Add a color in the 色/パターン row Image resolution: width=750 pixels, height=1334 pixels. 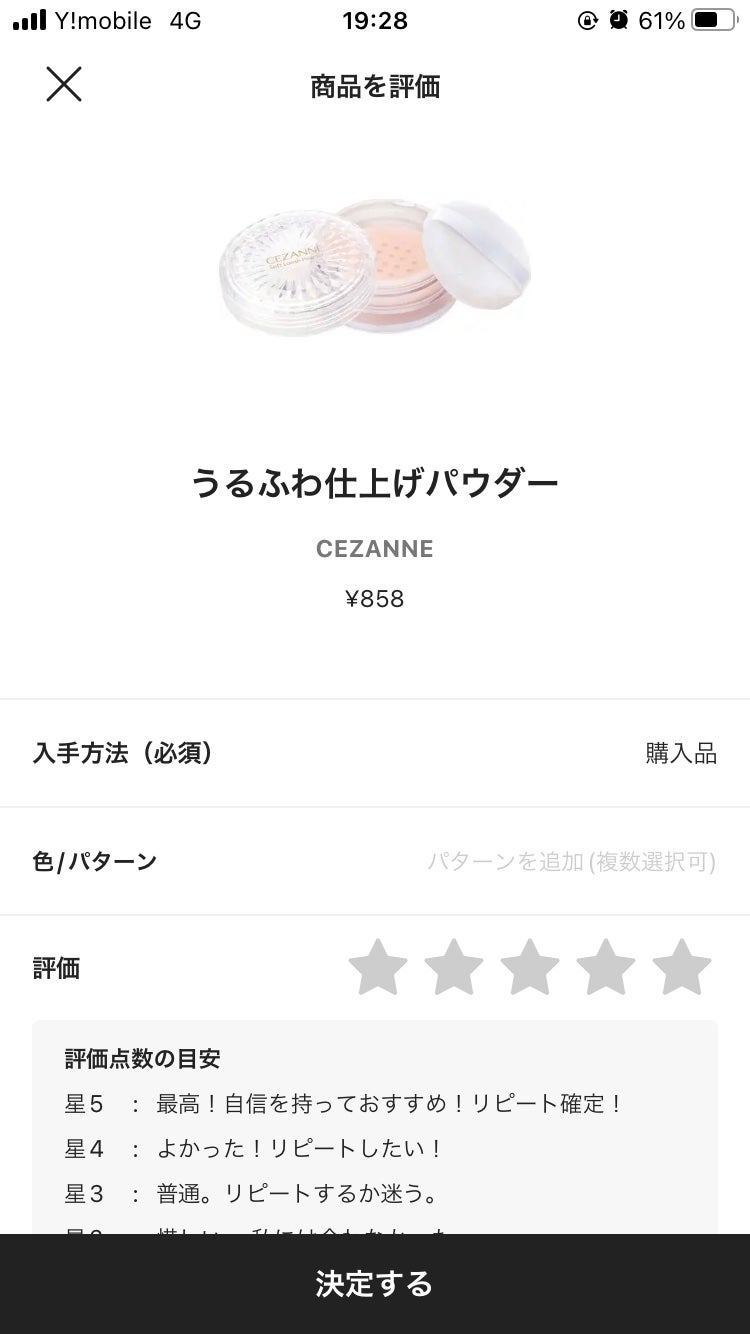tap(375, 861)
